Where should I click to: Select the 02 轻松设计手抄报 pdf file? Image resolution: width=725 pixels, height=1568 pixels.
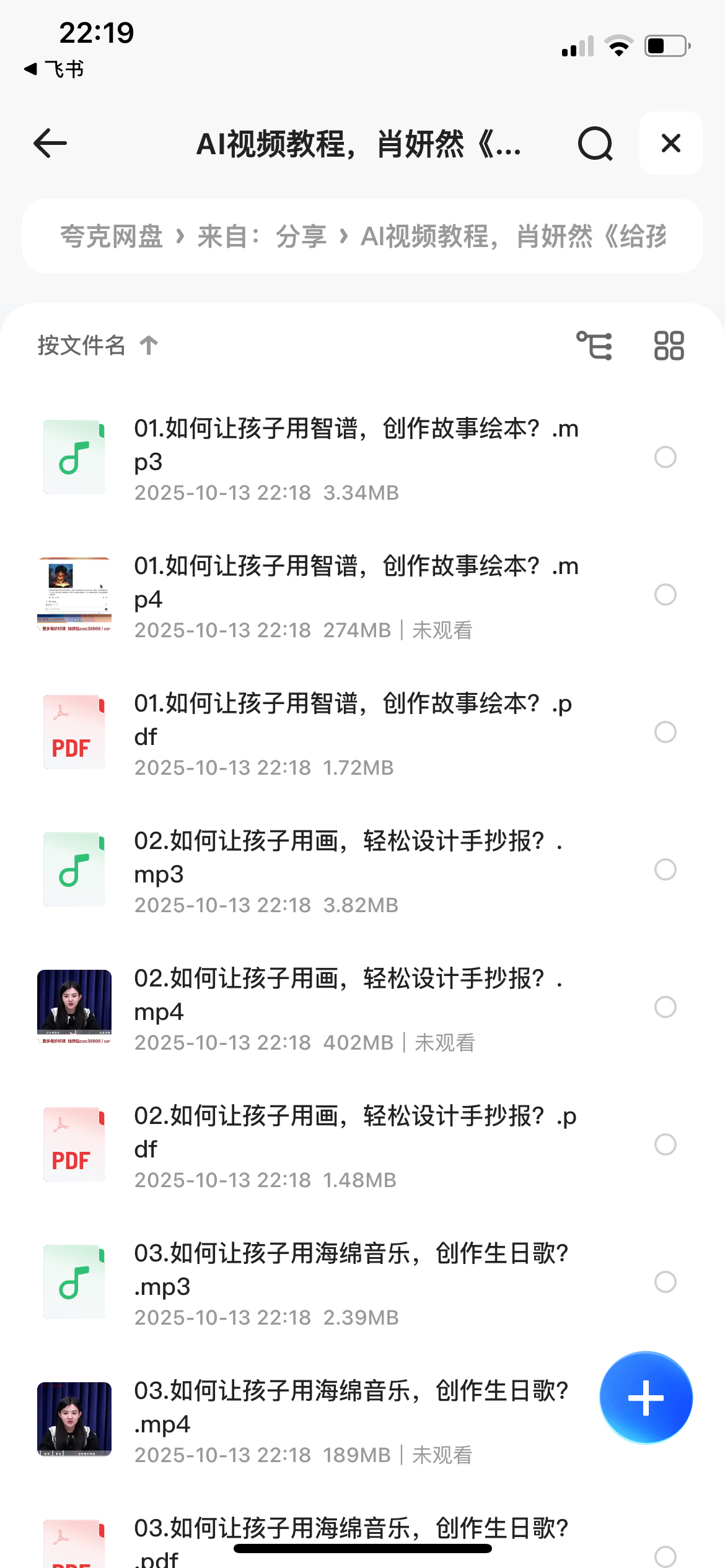[665, 1144]
